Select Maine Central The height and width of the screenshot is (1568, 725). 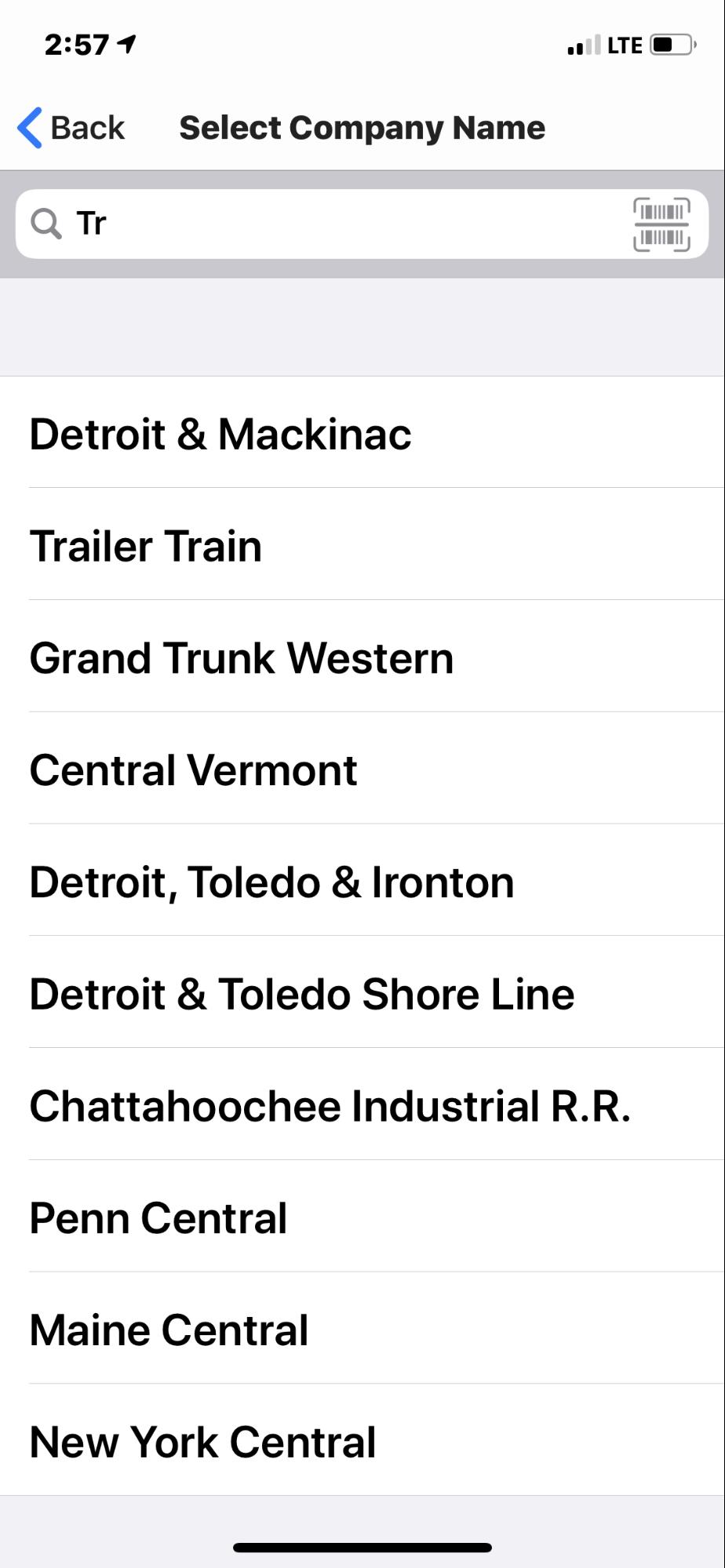coord(362,1329)
